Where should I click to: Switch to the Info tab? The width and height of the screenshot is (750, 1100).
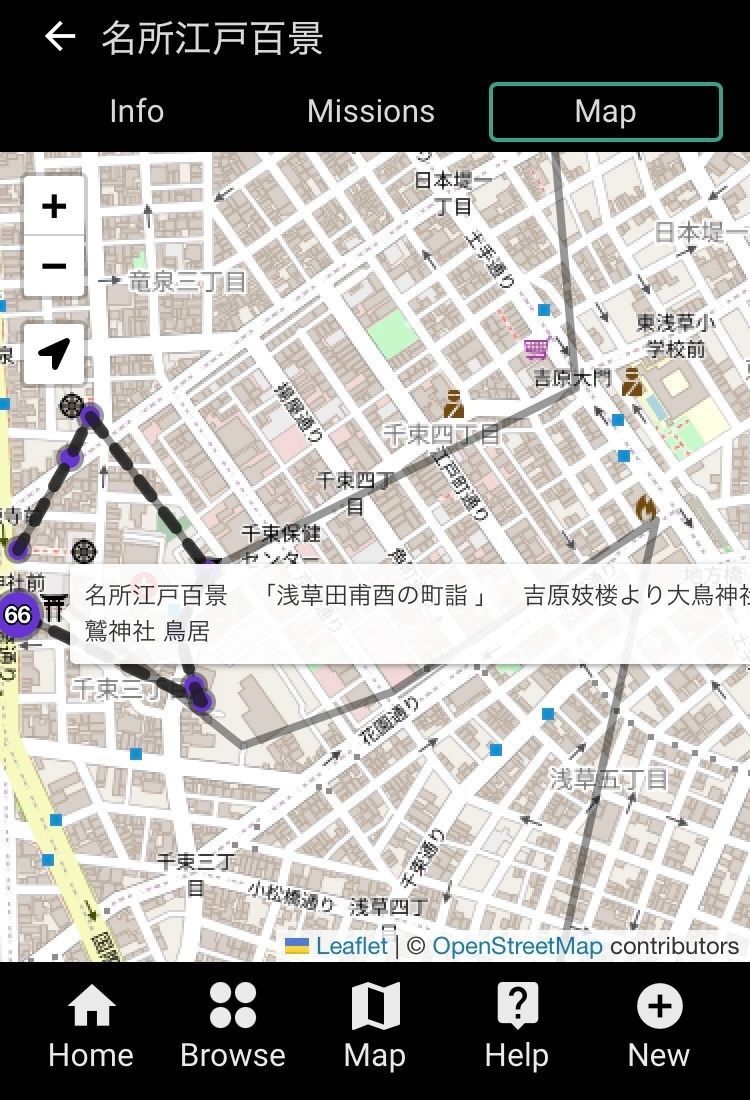click(x=137, y=112)
